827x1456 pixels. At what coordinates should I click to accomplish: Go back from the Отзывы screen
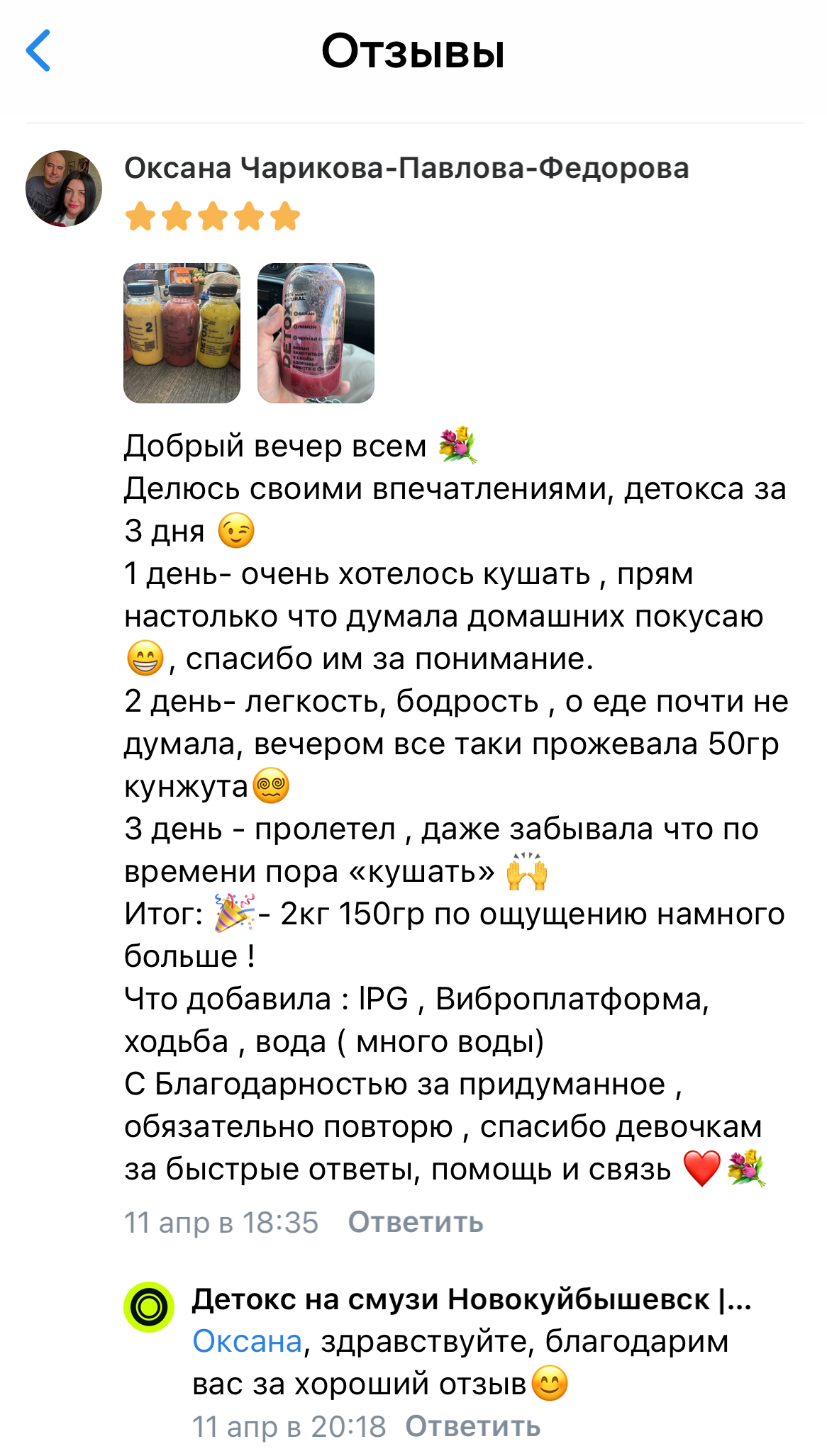point(38,51)
